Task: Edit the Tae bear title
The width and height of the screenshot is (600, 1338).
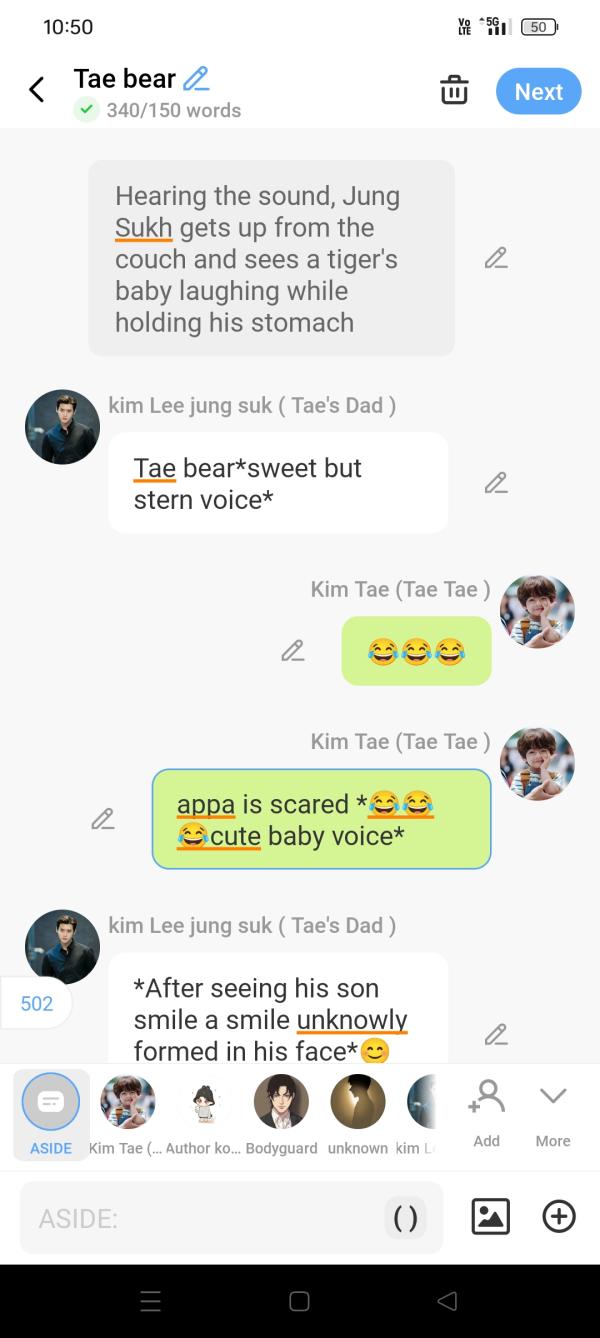Action: tap(197, 78)
